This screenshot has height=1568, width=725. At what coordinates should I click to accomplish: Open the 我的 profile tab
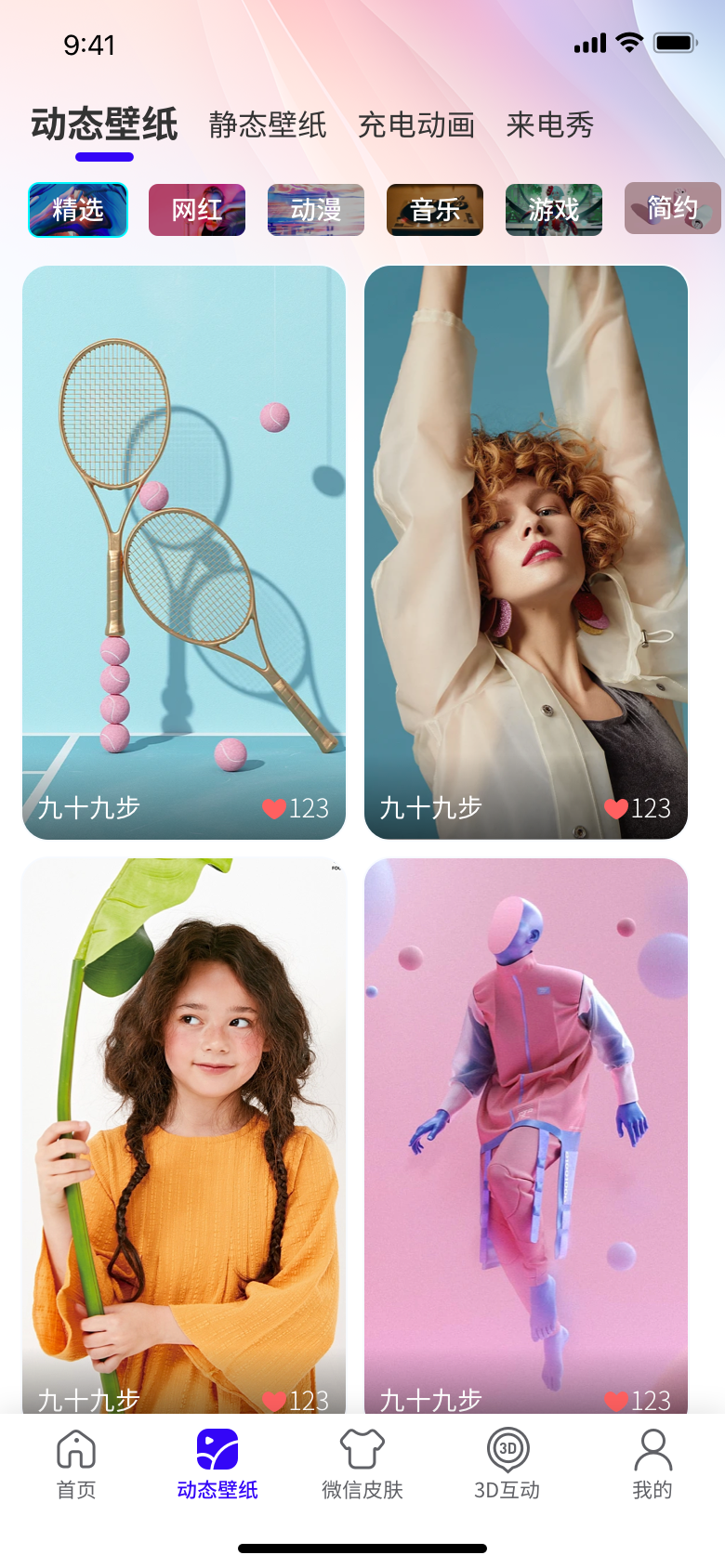pos(652,1465)
